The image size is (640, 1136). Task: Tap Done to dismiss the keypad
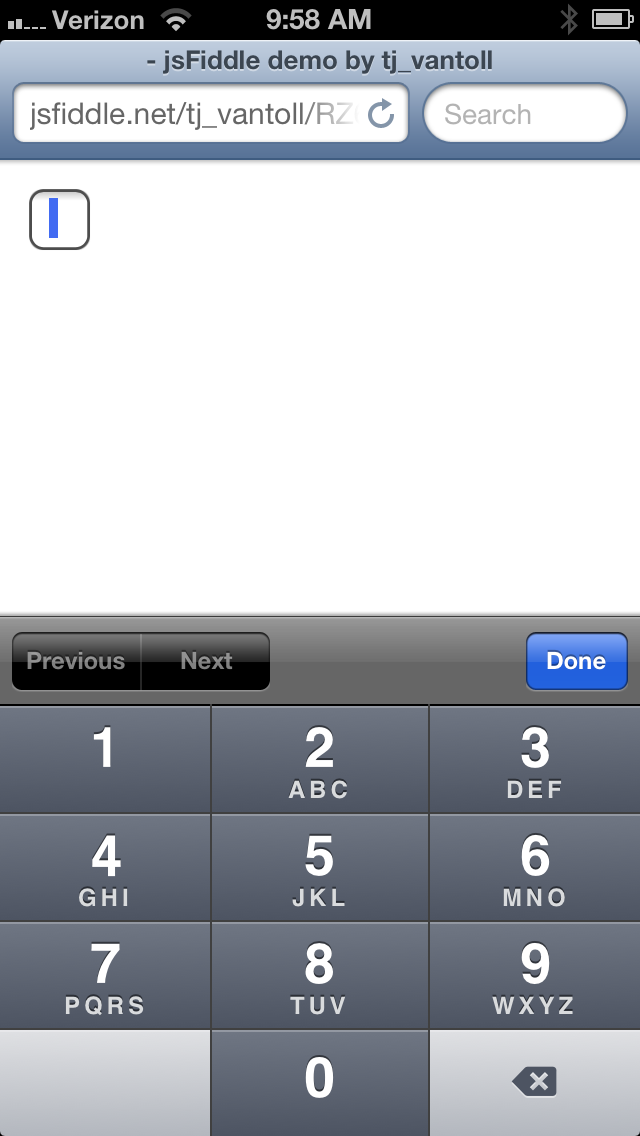[576, 661]
